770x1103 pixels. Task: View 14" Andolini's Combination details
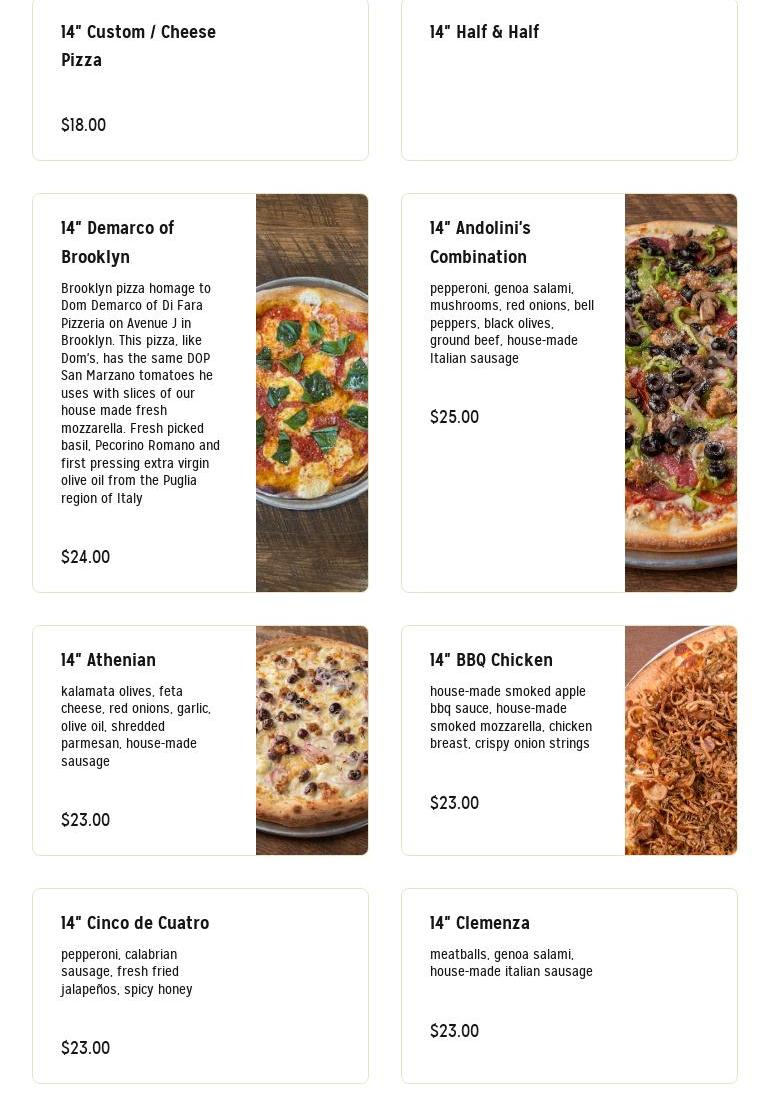pyautogui.click(x=569, y=392)
